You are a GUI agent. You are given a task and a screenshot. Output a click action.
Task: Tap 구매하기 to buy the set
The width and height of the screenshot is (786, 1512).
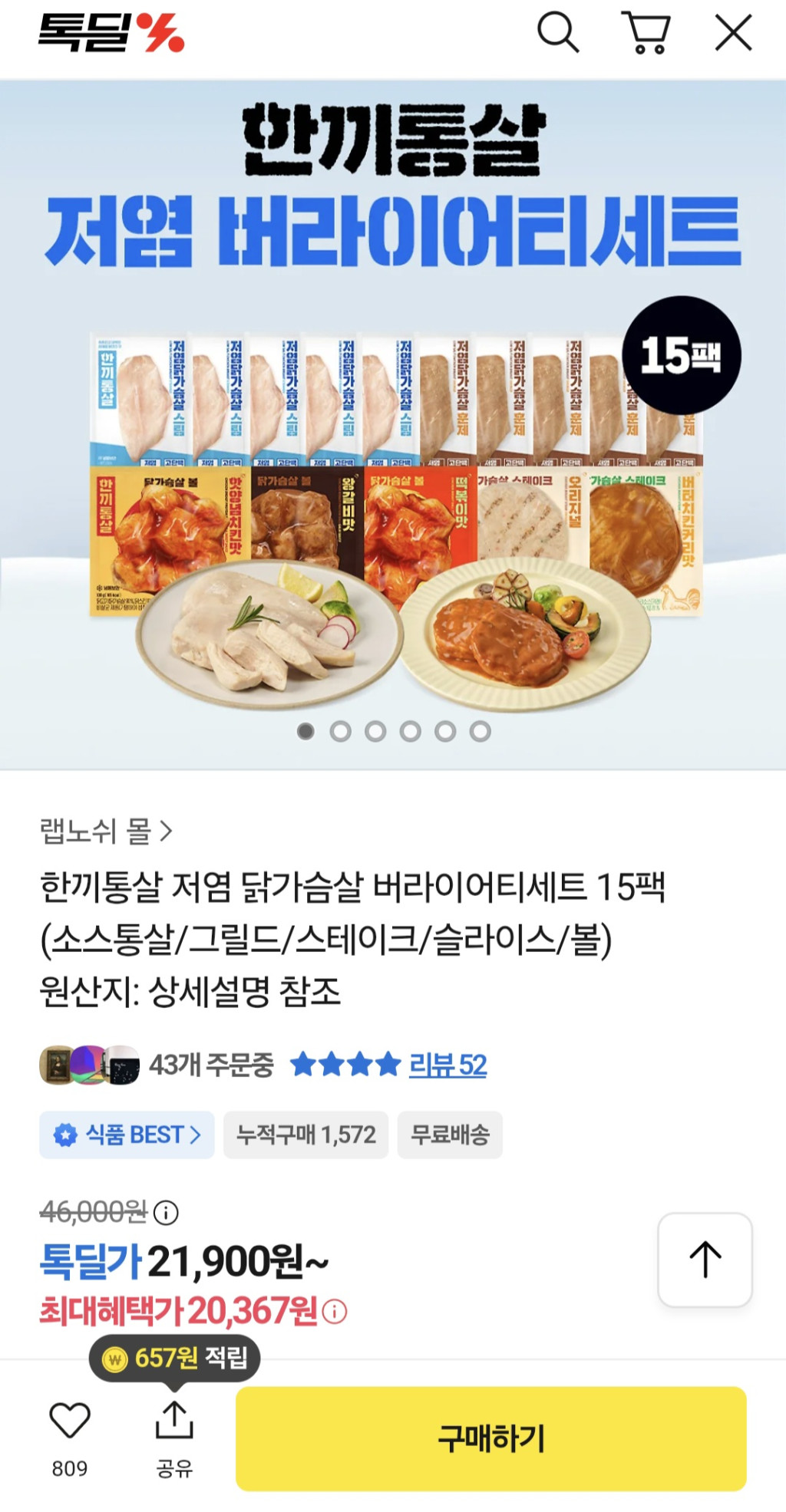click(x=491, y=1438)
